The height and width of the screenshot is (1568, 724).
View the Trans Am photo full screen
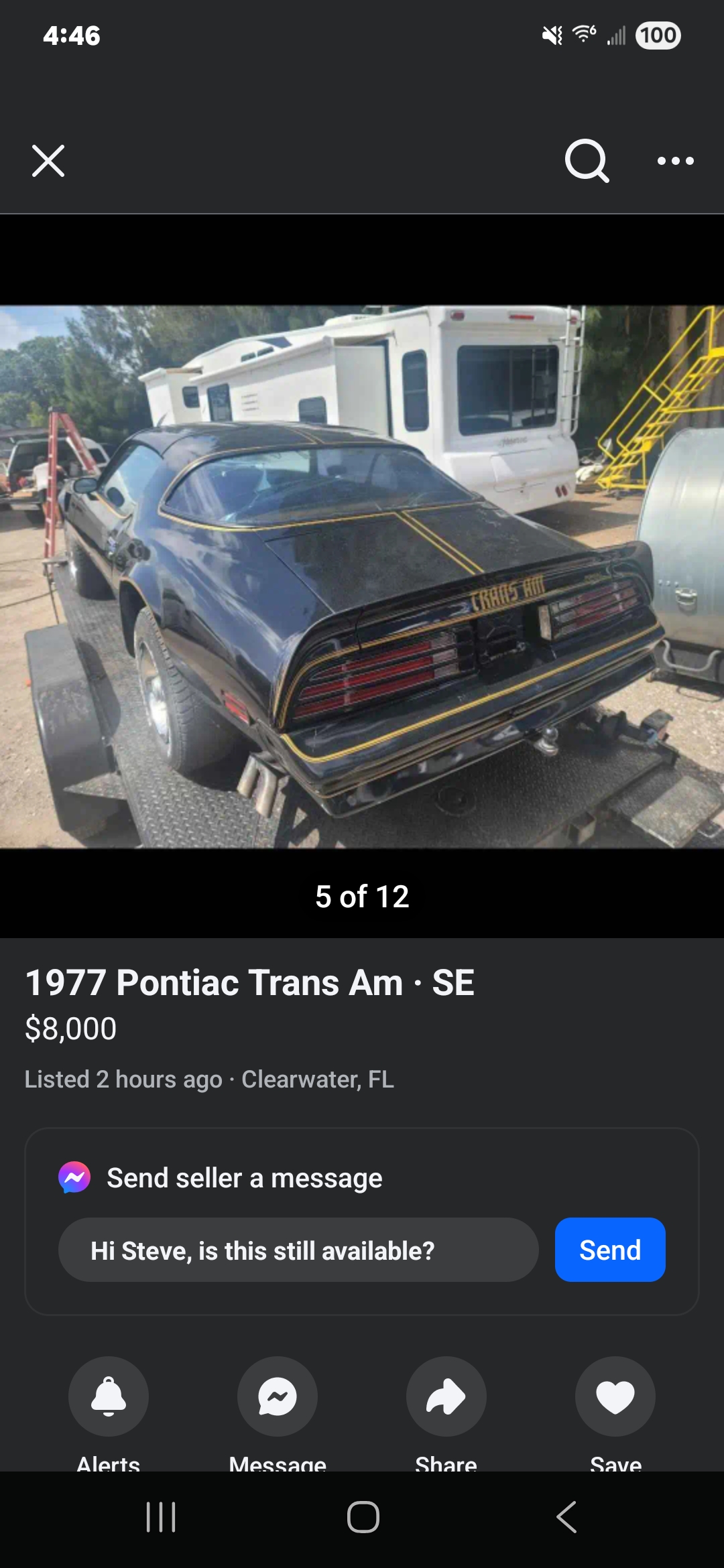coord(362,576)
